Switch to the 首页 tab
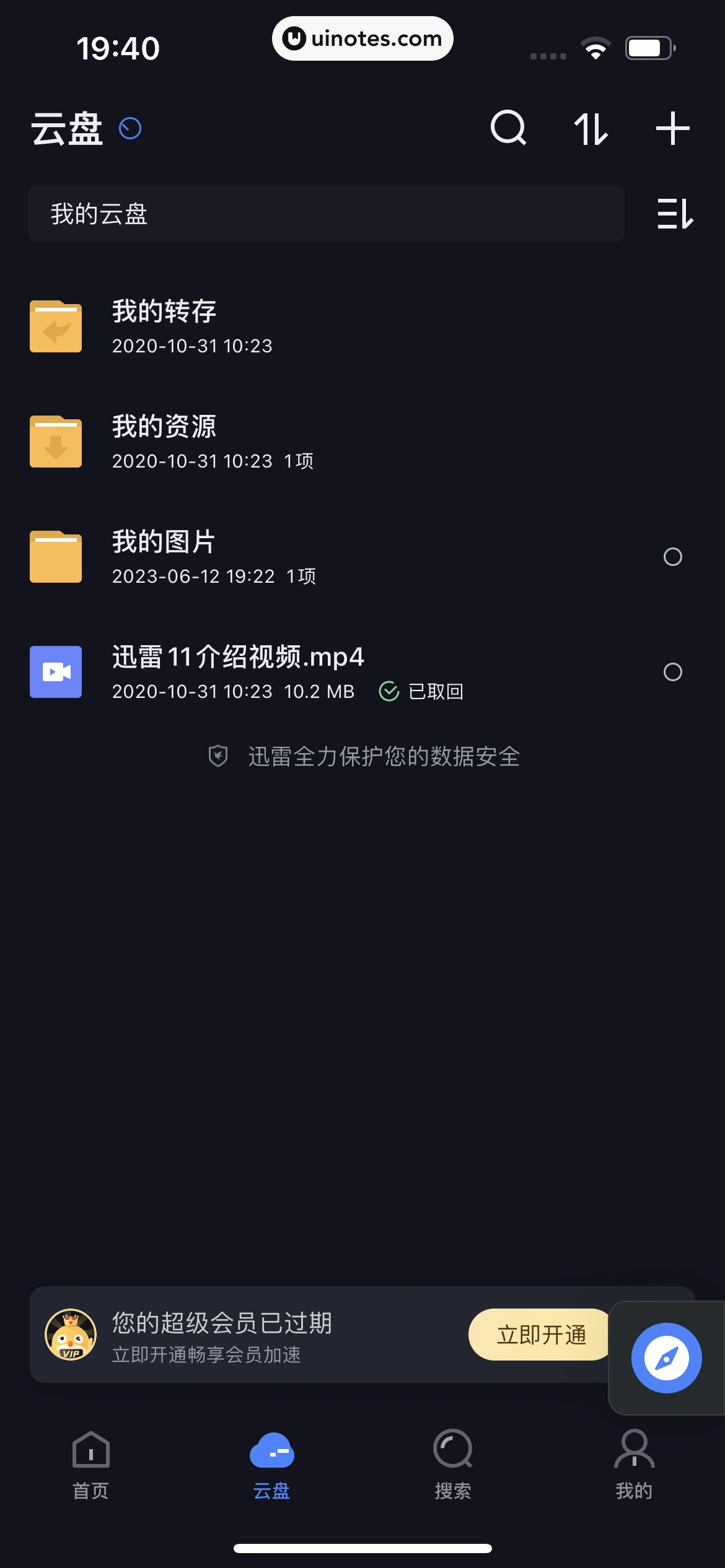This screenshot has width=725, height=1568. pyautogui.click(x=90, y=1464)
